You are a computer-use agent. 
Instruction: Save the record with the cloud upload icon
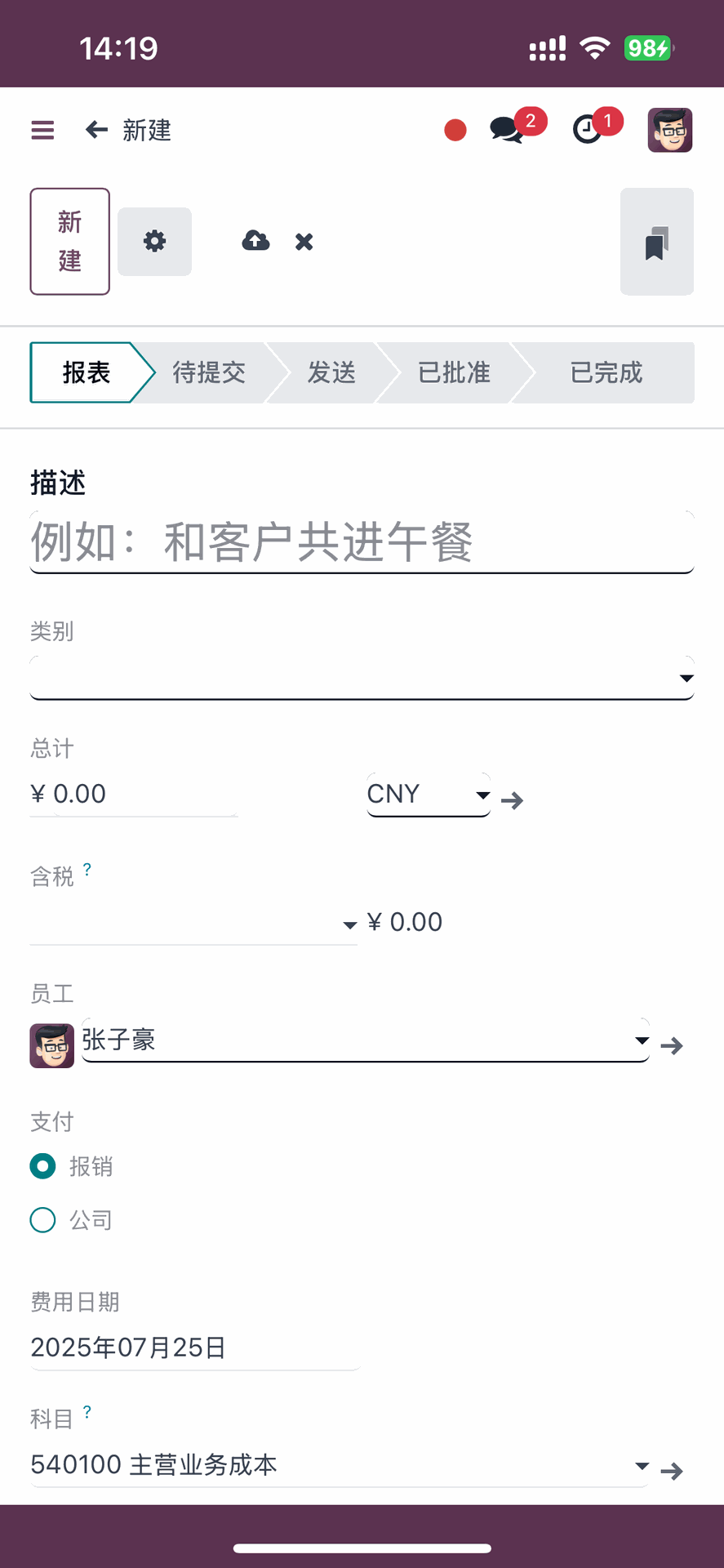click(x=256, y=241)
